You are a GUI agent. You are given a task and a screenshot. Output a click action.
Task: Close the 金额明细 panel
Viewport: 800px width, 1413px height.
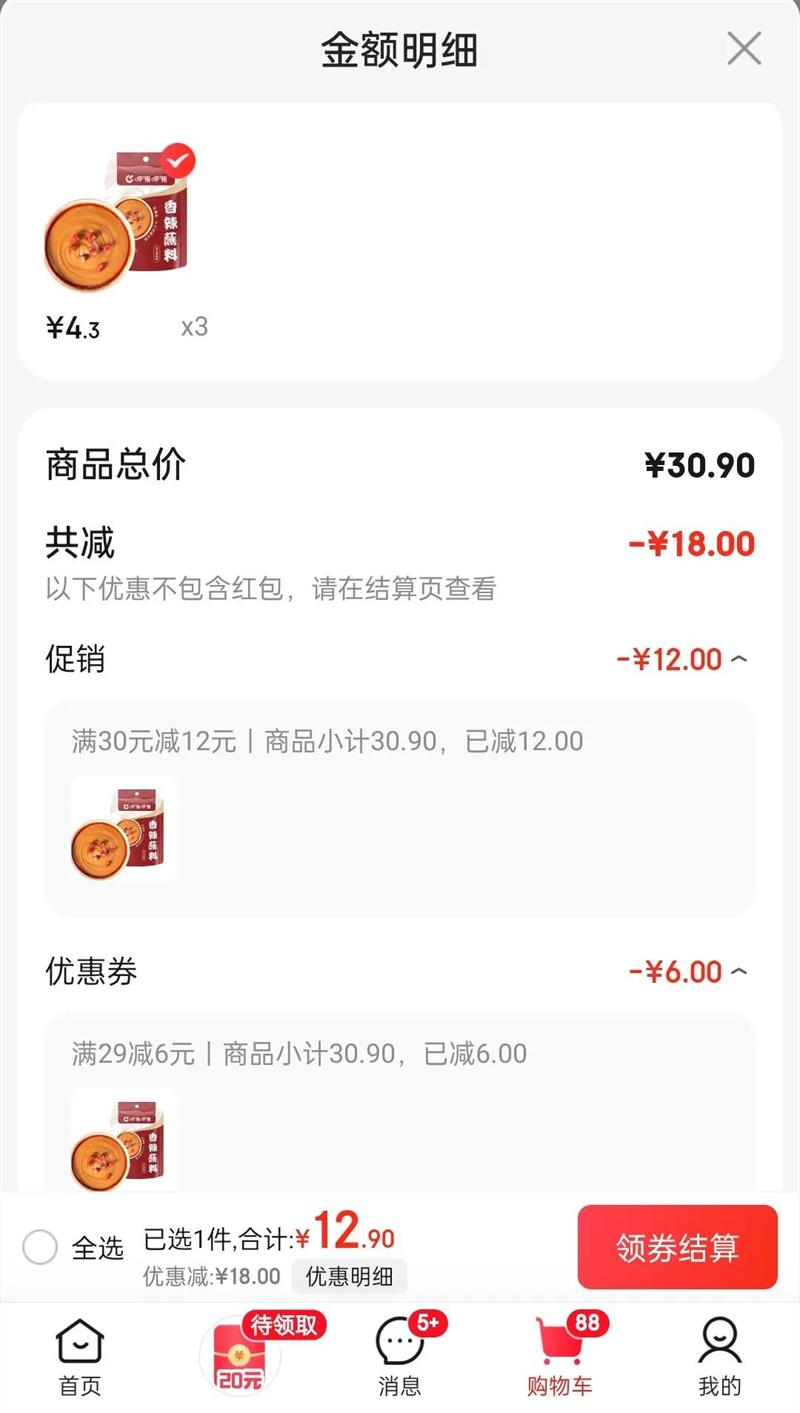[x=743, y=48]
